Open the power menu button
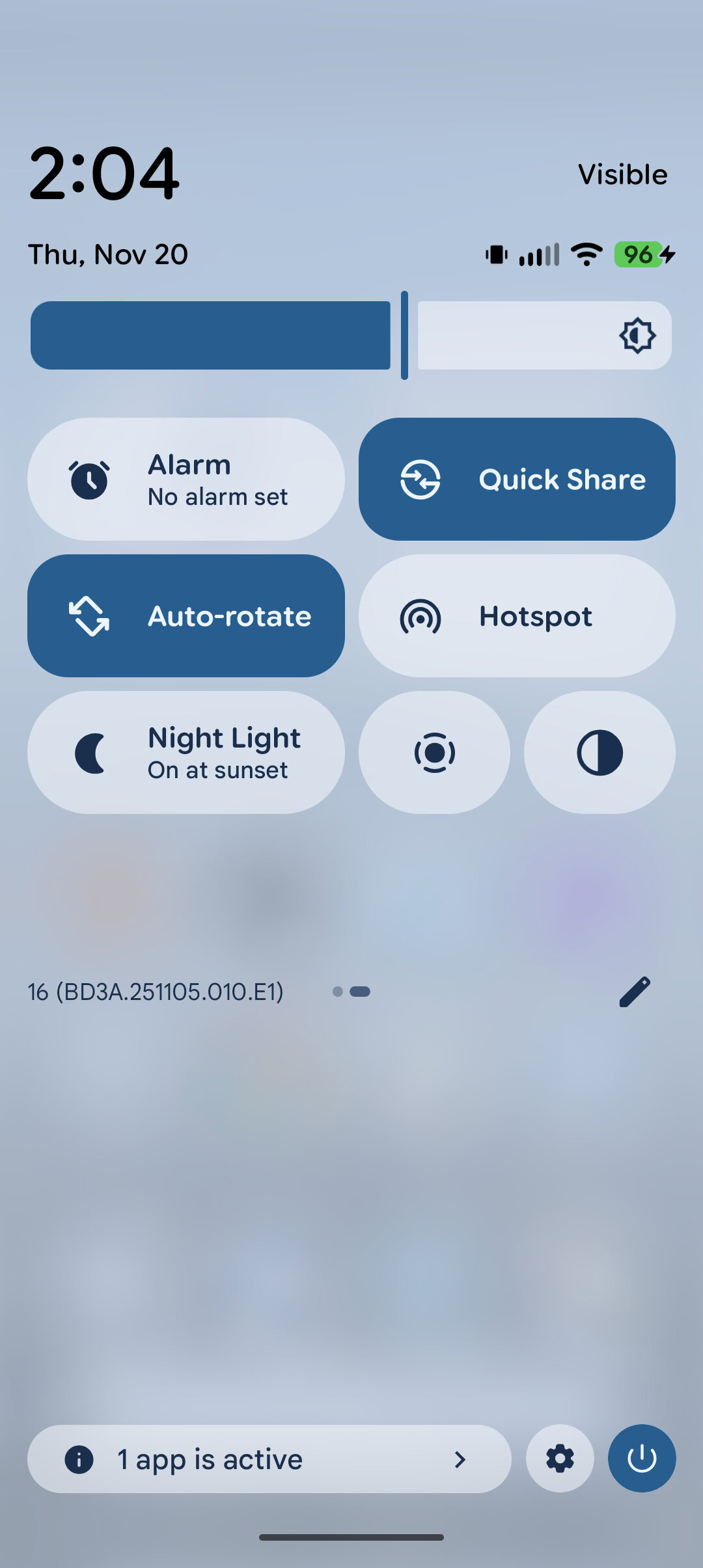The height and width of the screenshot is (1568, 703). point(642,1459)
